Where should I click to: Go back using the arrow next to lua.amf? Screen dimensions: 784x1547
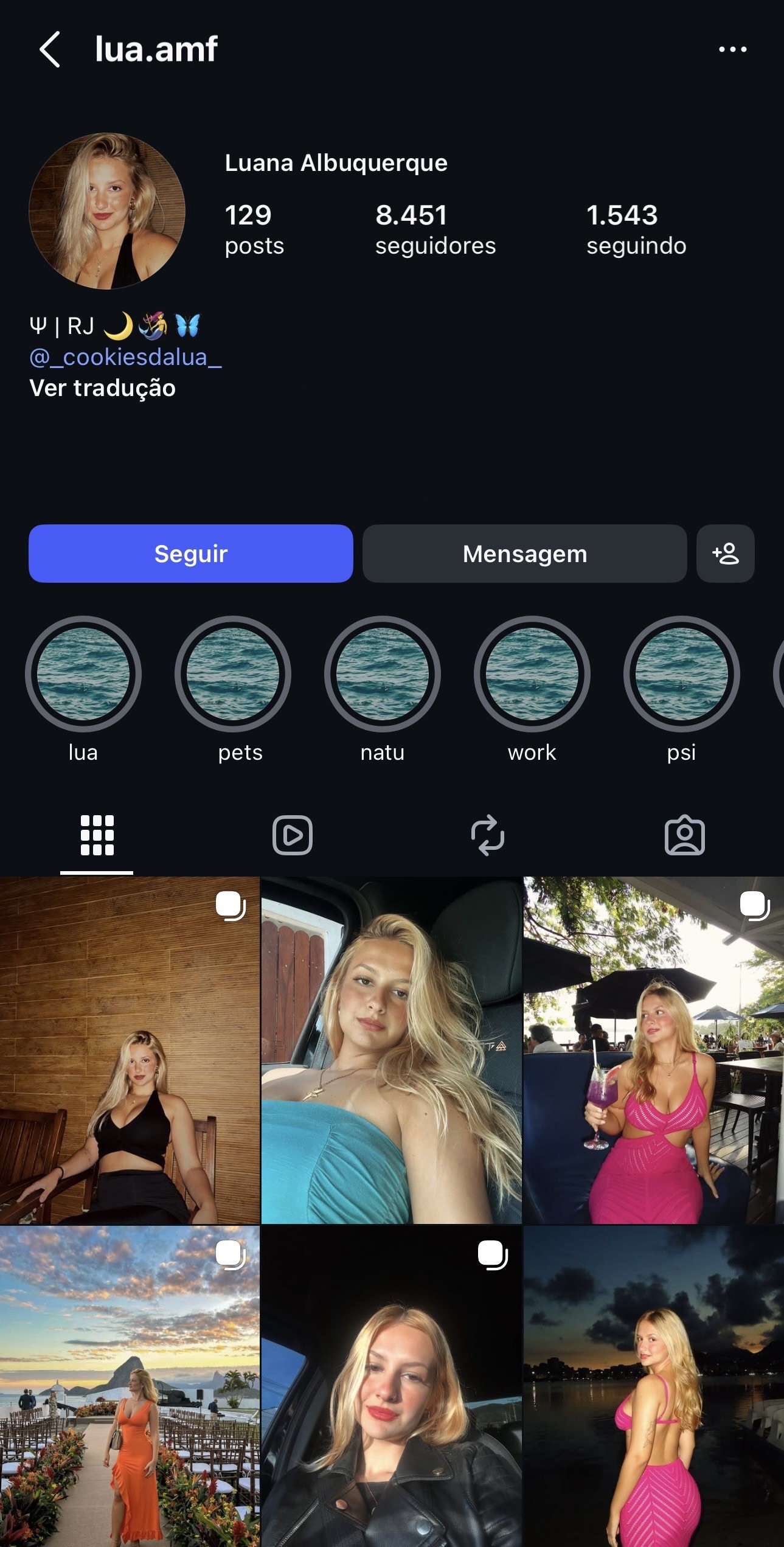(x=50, y=49)
